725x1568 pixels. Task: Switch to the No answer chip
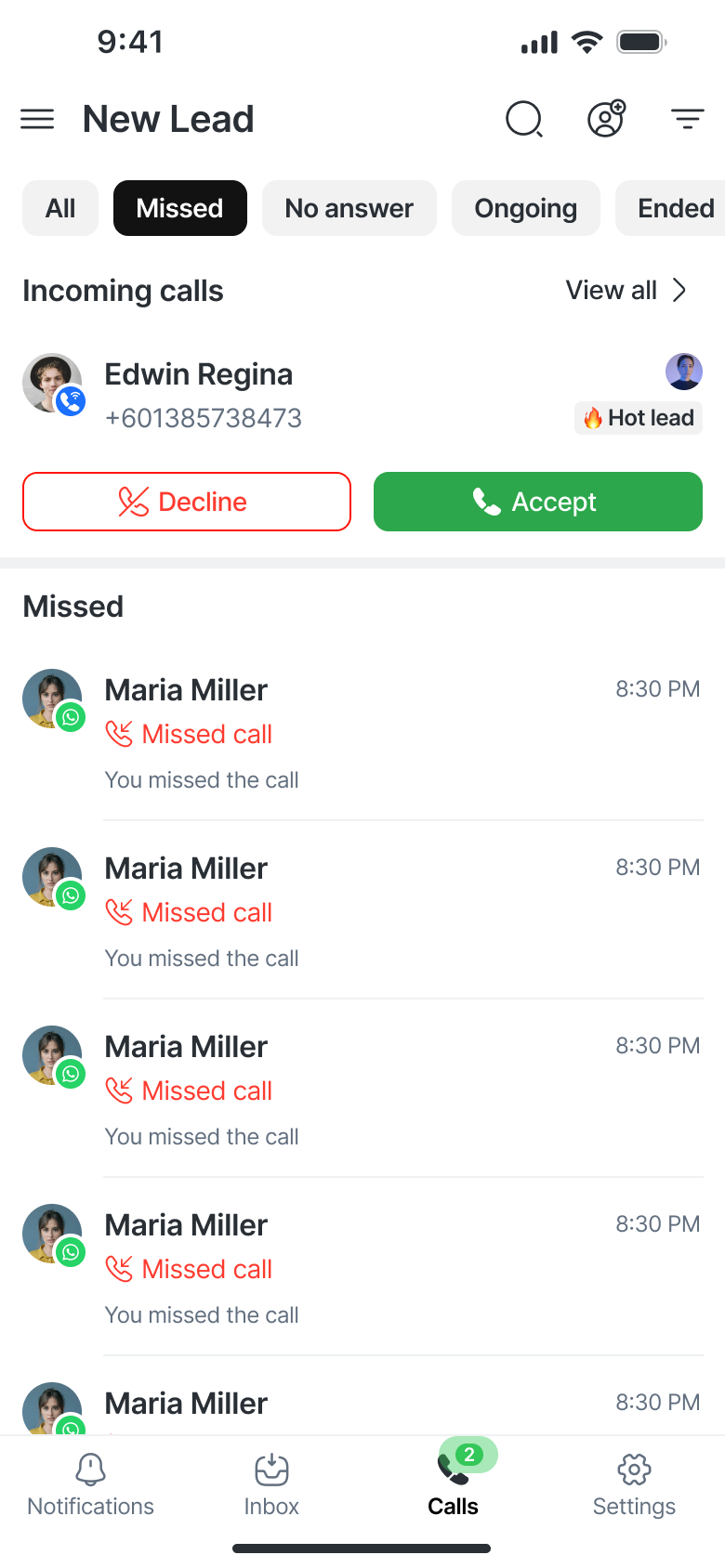(x=349, y=208)
